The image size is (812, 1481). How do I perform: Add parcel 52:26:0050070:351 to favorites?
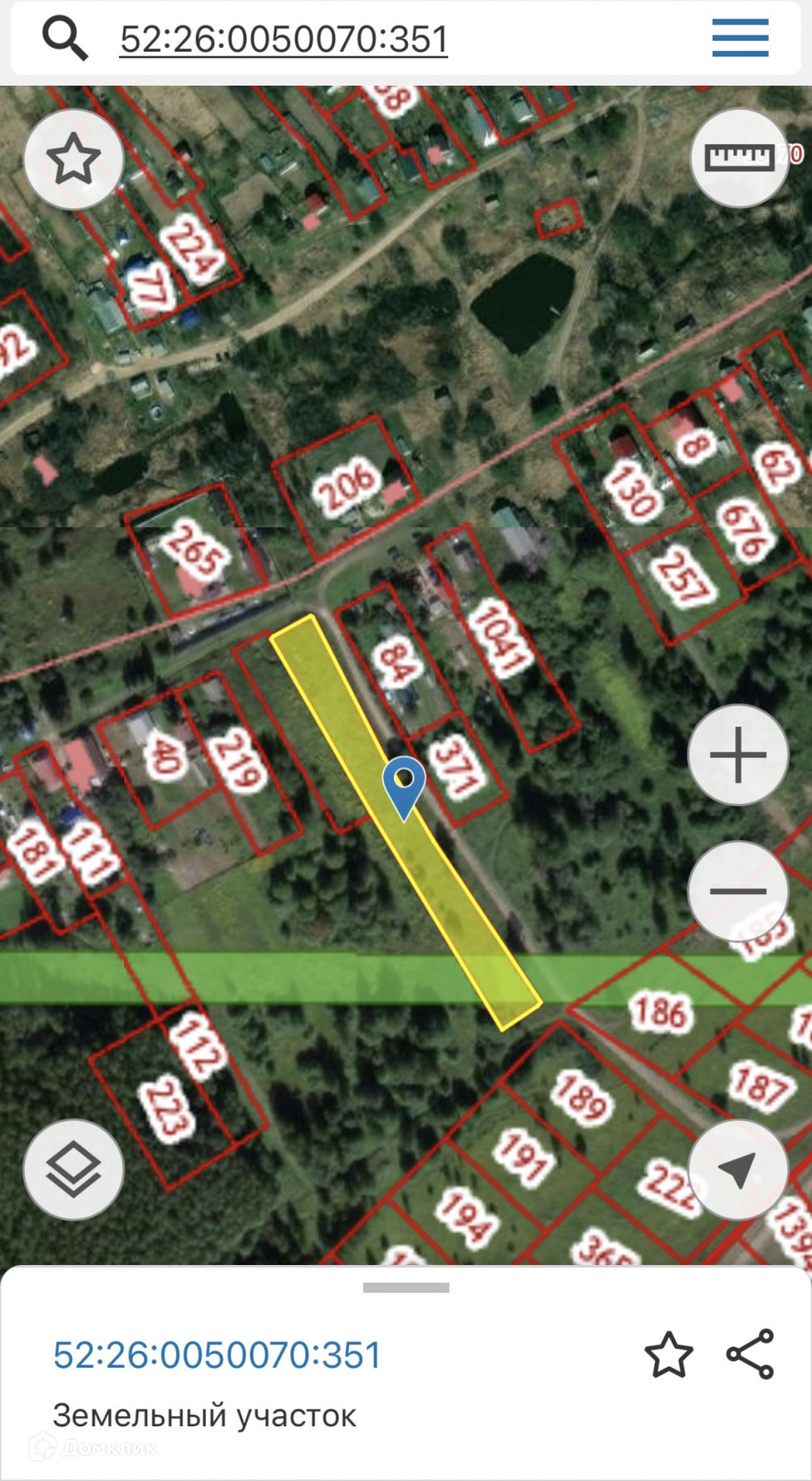point(669,1354)
